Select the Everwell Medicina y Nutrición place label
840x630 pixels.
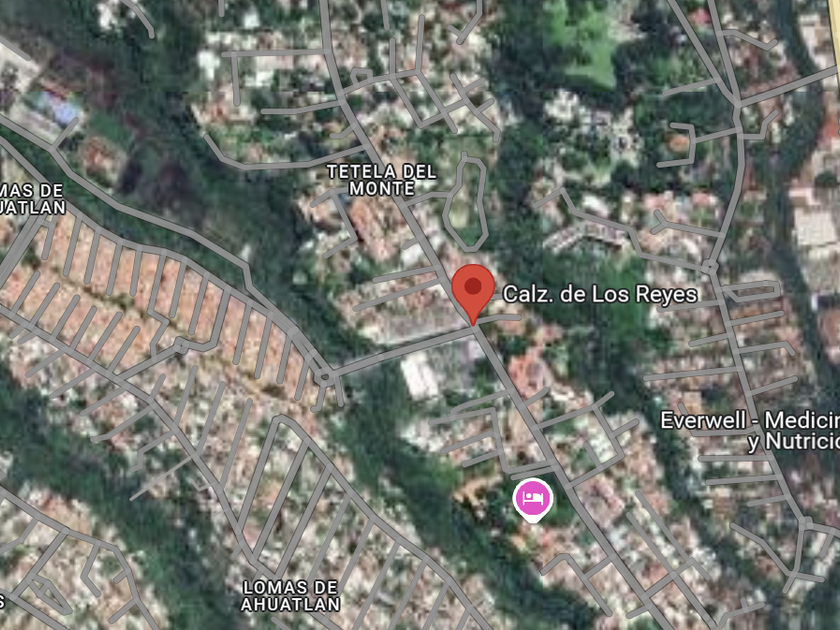pos(750,431)
